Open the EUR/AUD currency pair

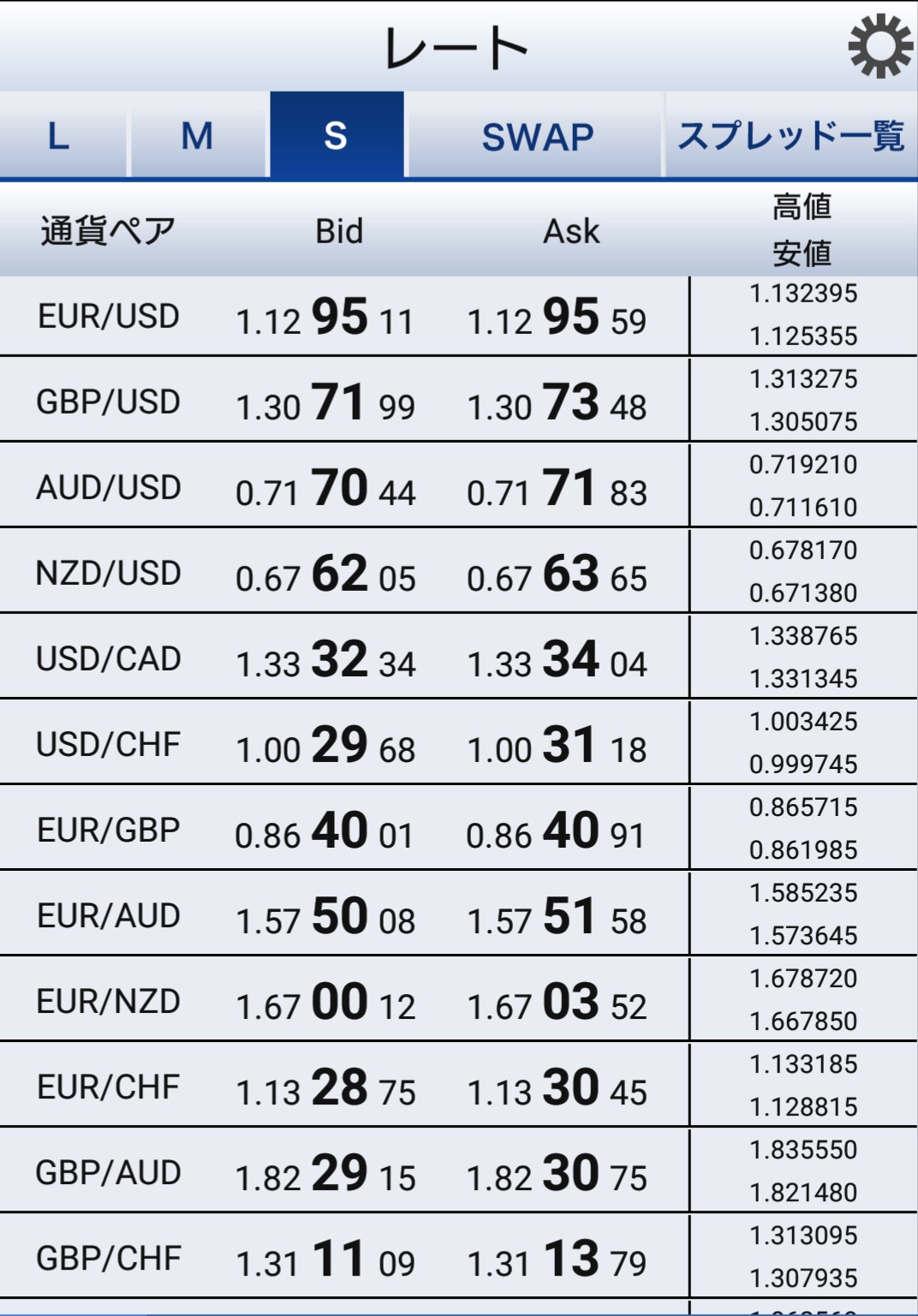[x=109, y=915]
